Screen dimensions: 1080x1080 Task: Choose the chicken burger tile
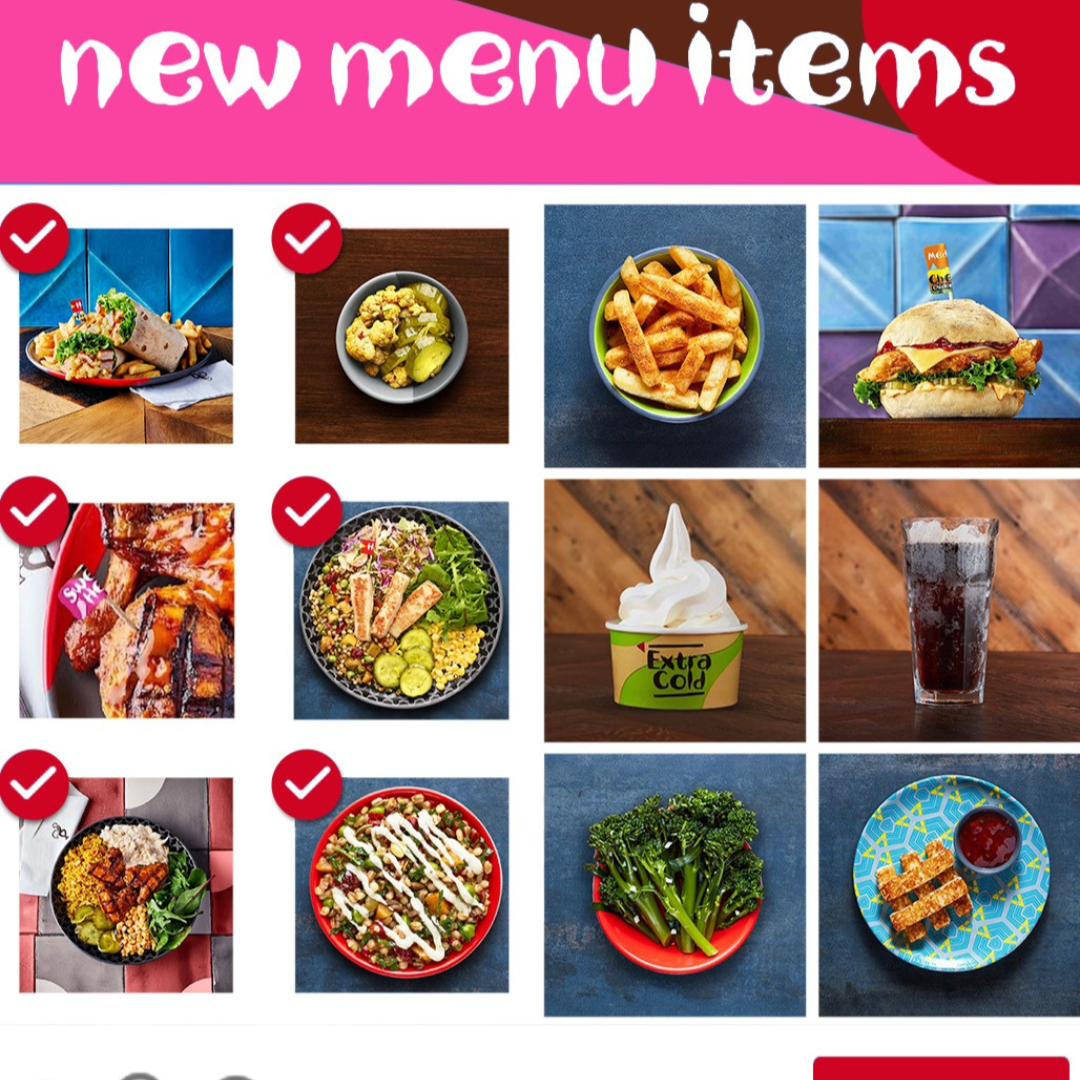(x=949, y=335)
